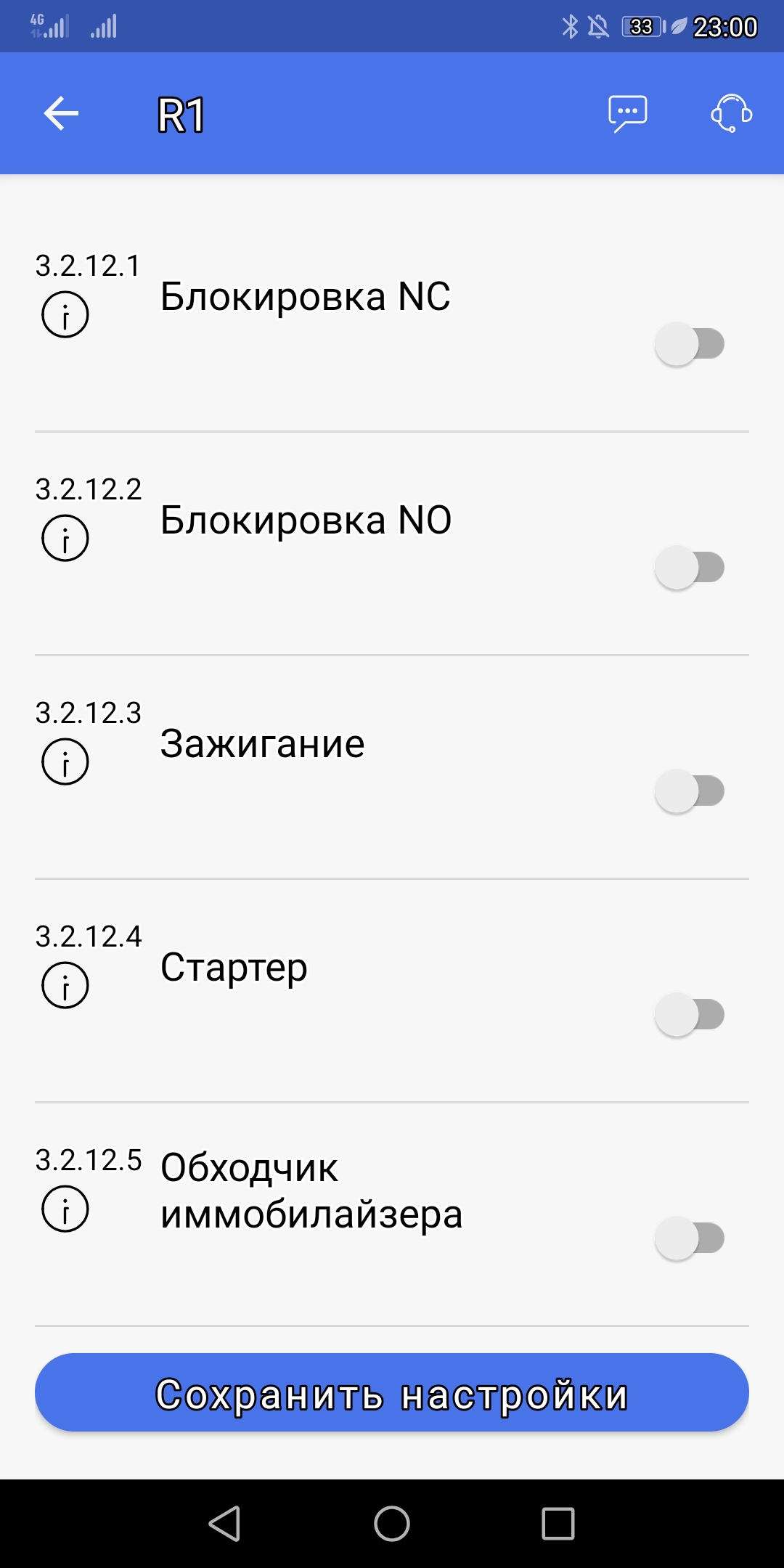Open the chat message icon

[627, 114]
